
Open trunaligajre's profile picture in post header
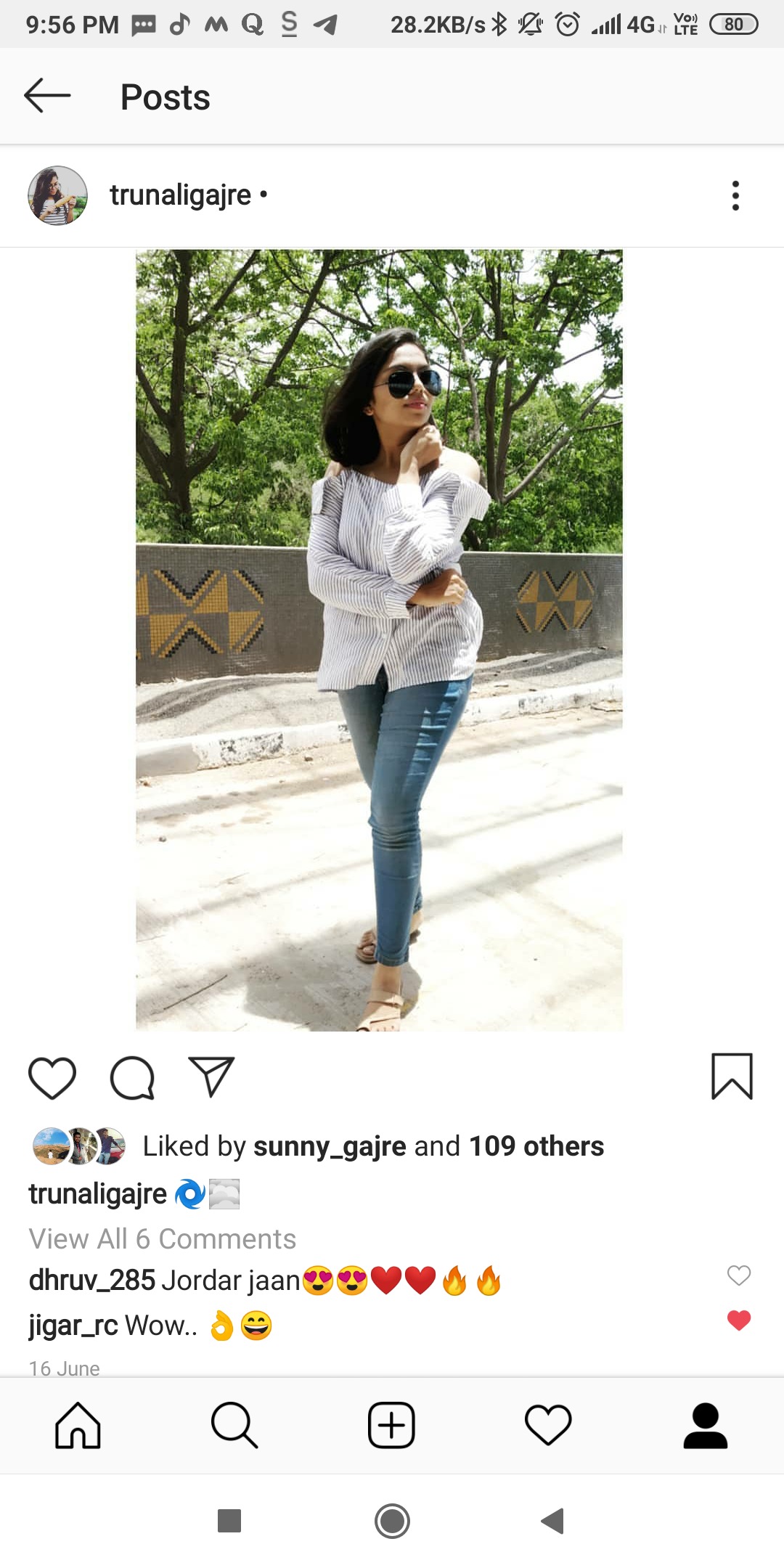coord(57,195)
